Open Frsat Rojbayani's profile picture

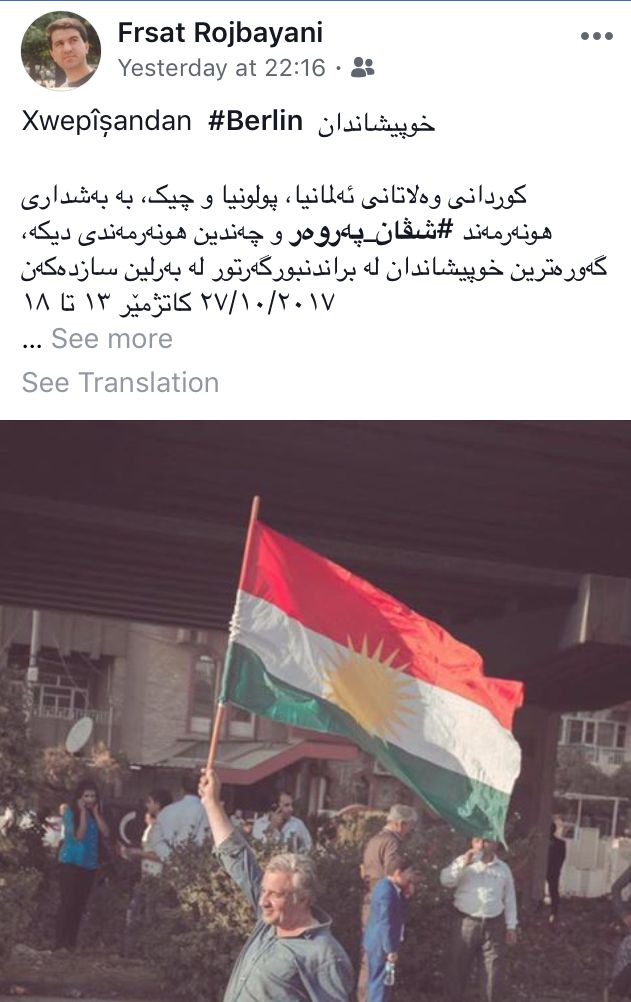[61, 51]
